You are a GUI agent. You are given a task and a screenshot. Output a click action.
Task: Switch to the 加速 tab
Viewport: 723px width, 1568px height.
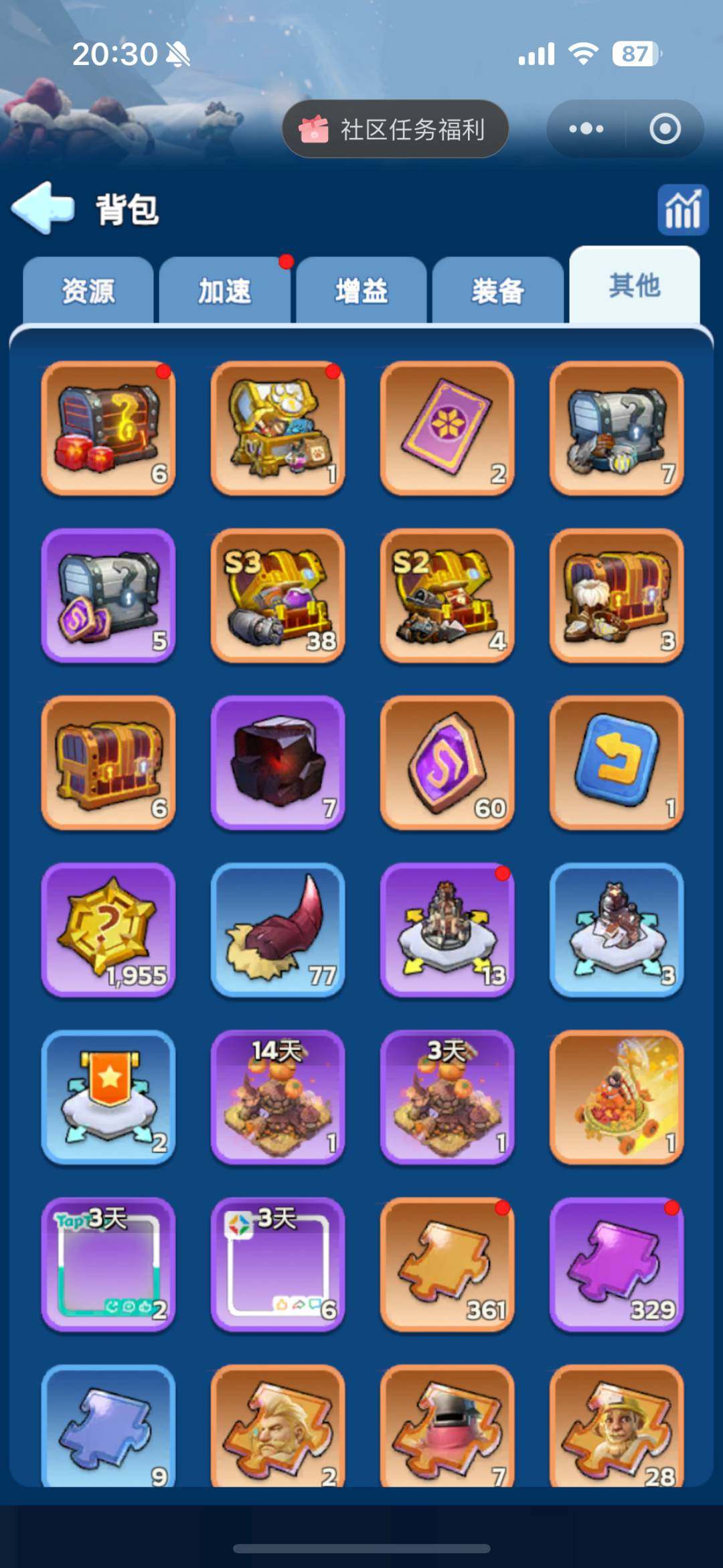tap(225, 291)
